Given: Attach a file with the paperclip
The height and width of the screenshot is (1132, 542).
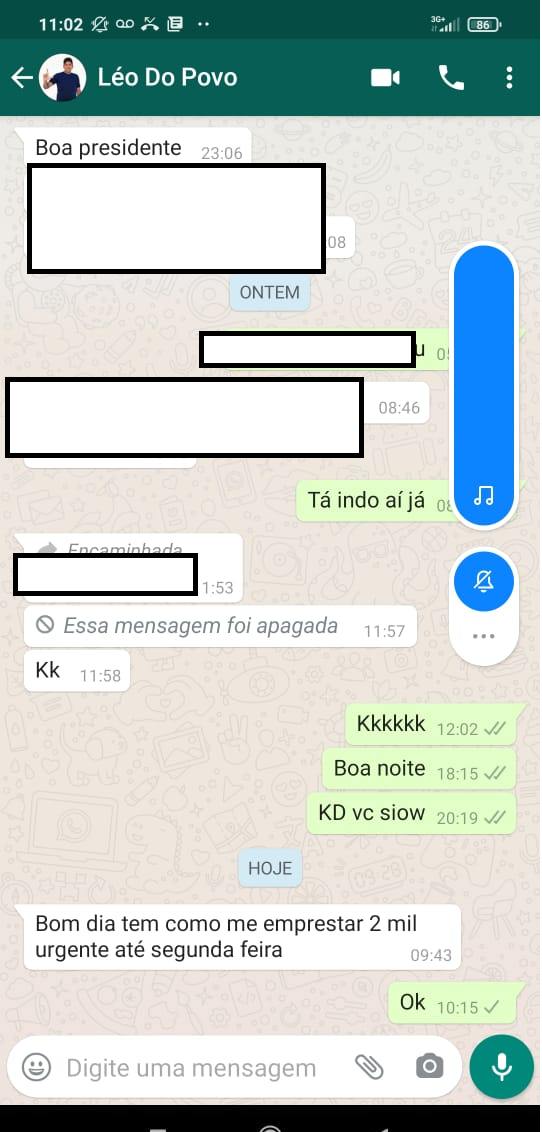Looking at the screenshot, I should pyautogui.click(x=369, y=1067).
